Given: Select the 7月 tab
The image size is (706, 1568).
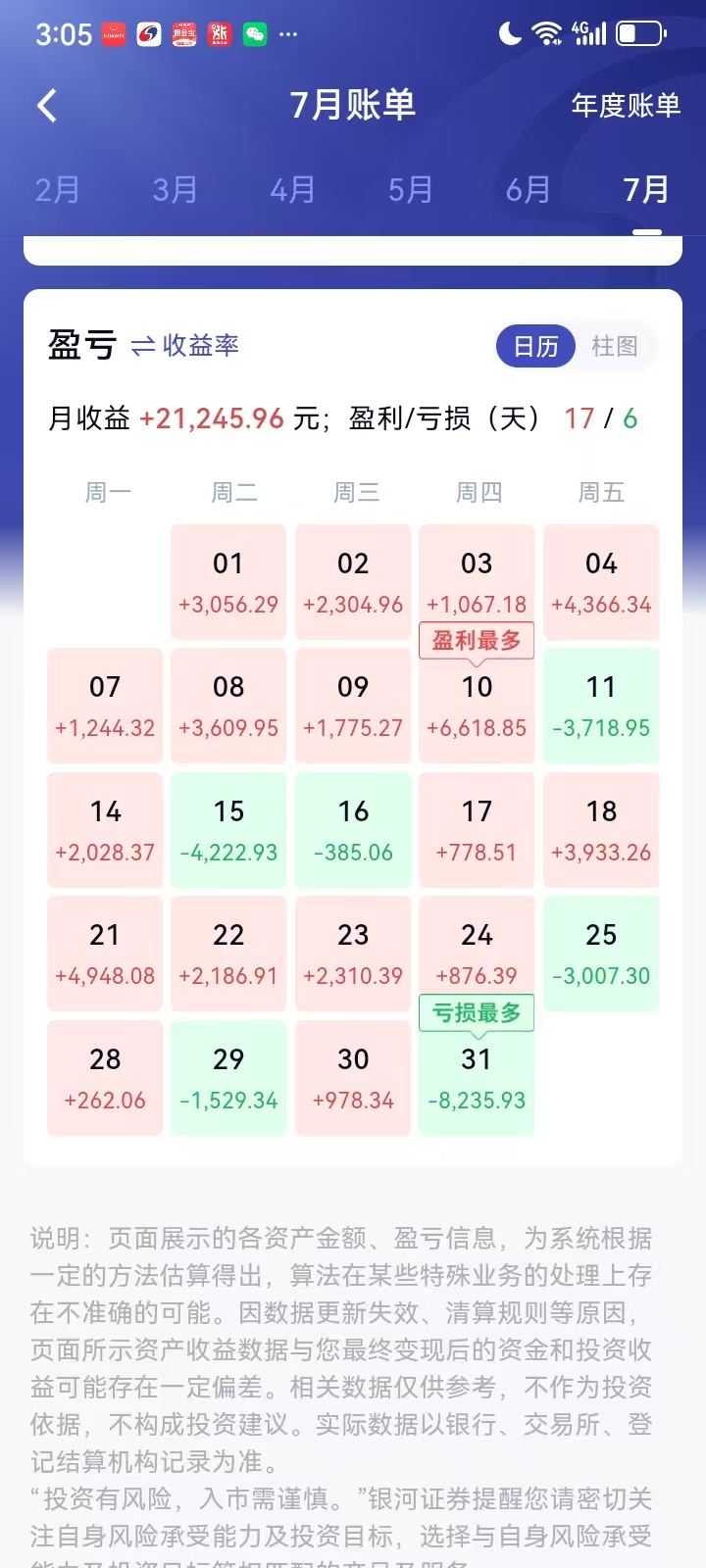Looking at the screenshot, I should coord(645,189).
